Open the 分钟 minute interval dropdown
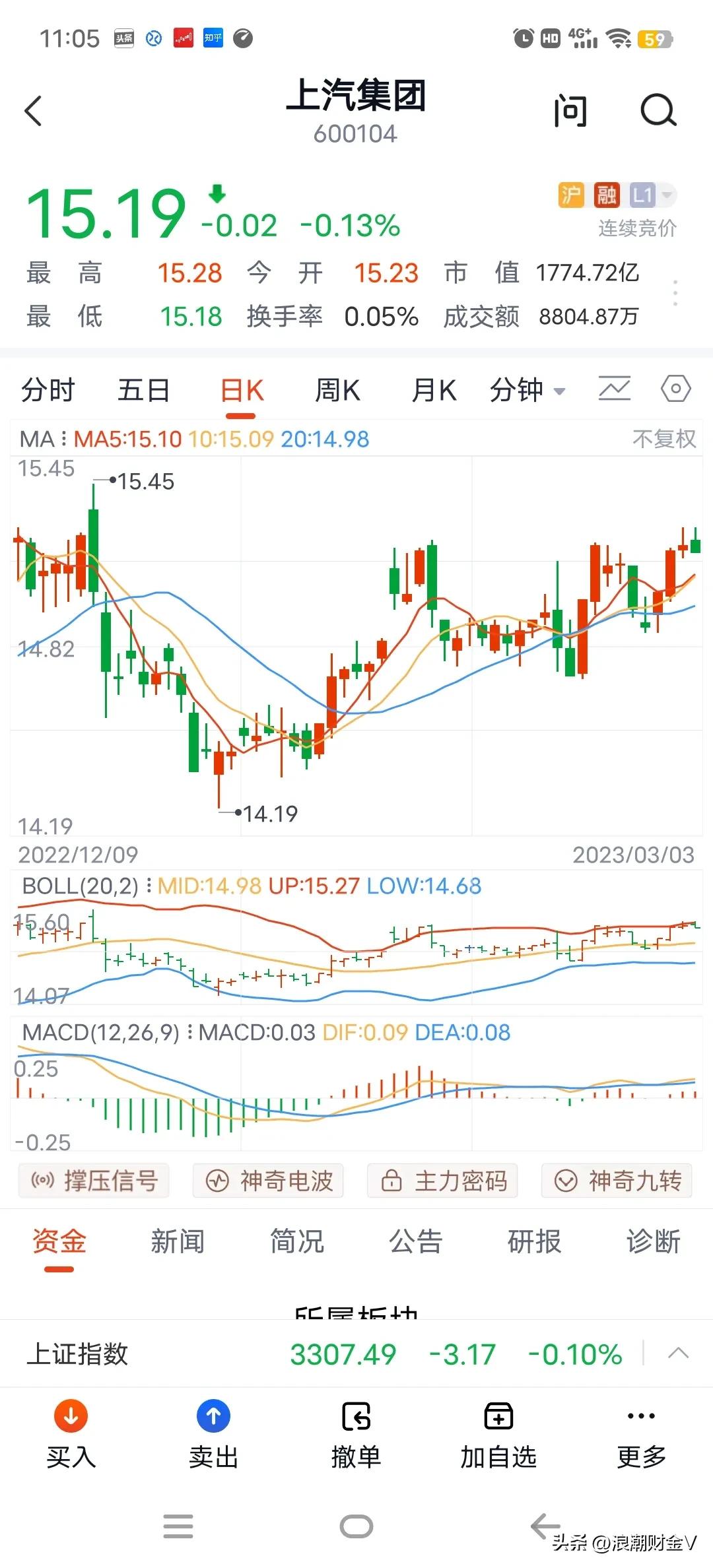Screen dimensions: 713x1568 click(x=527, y=389)
